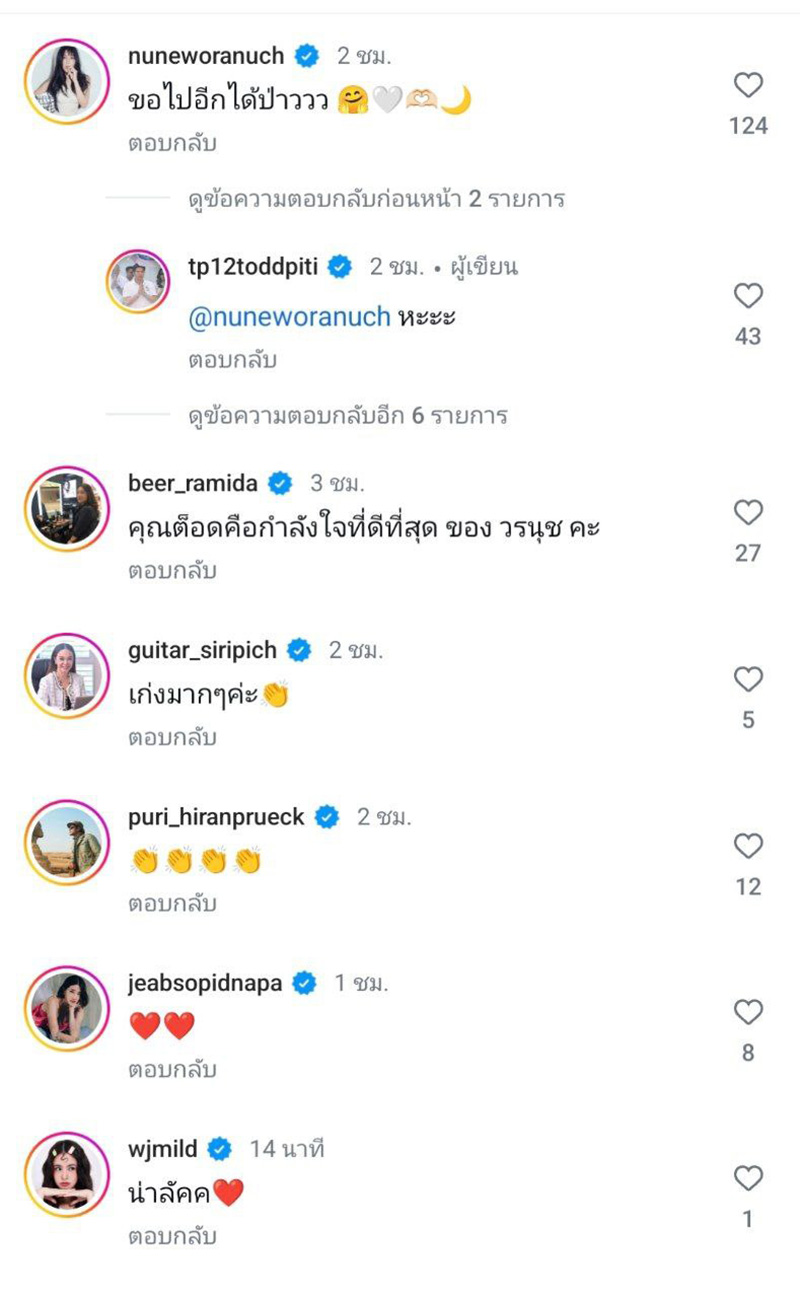Like puri_hiranprueck's clapping comment

point(748,847)
